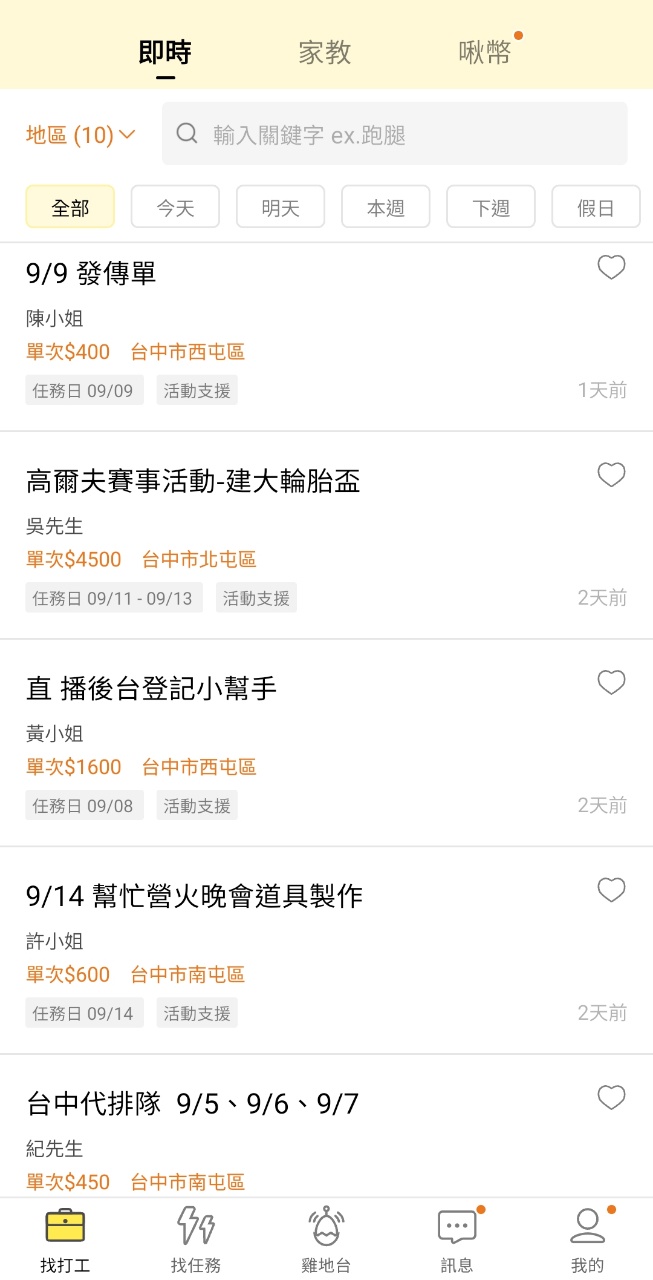Favorite the 9/9 發傳單 job
Image resolution: width=653 pixels, height=1280 pixels.
pos(611,267)
